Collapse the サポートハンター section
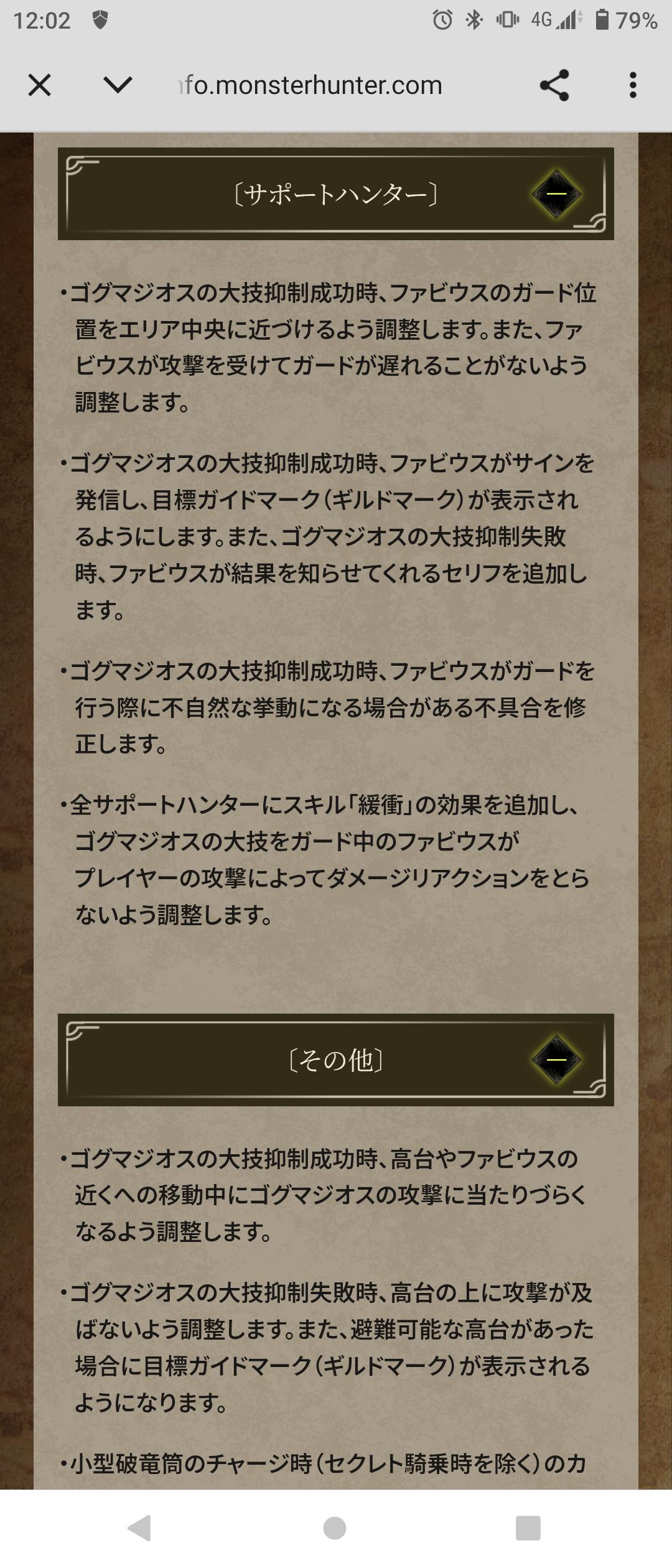The image size is (672, 1568). pyautogui.click(x=556, y=194)
